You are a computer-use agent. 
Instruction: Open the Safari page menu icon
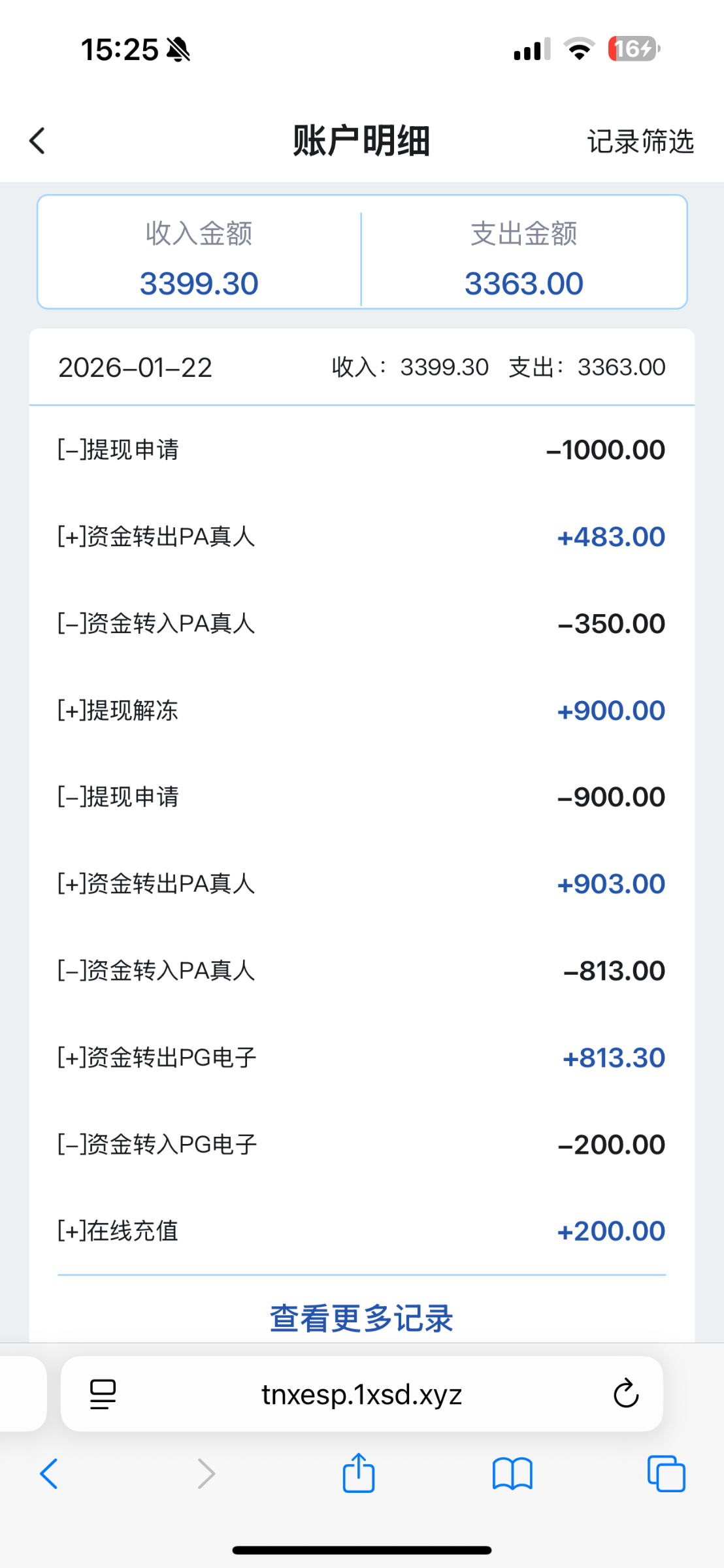[x=103, y=1394]
